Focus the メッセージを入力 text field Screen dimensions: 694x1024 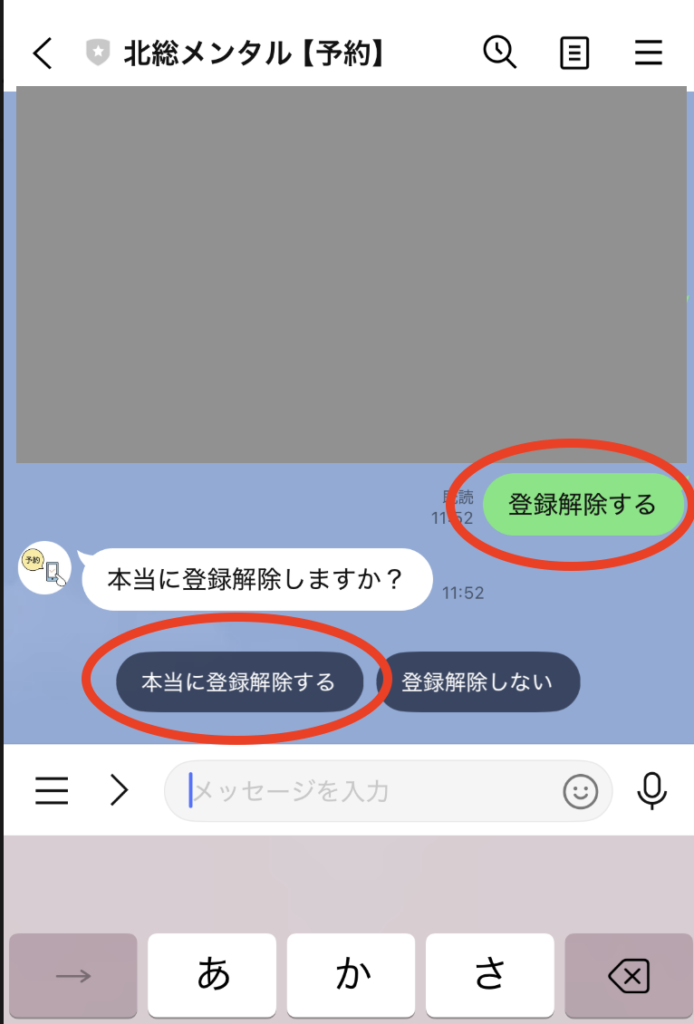pos(370,791)
